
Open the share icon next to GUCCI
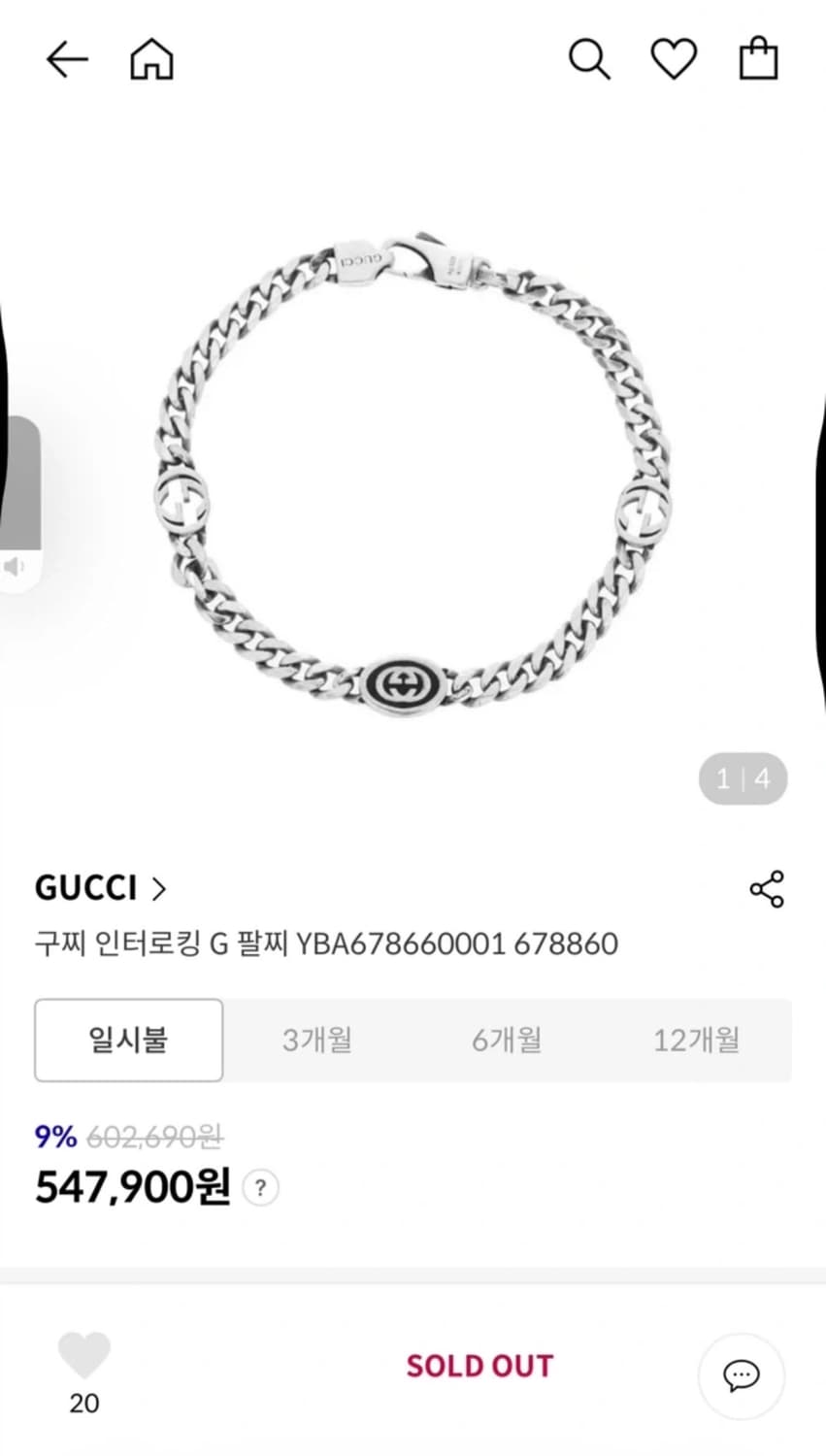pyautogui.click(x=768, y=888)
